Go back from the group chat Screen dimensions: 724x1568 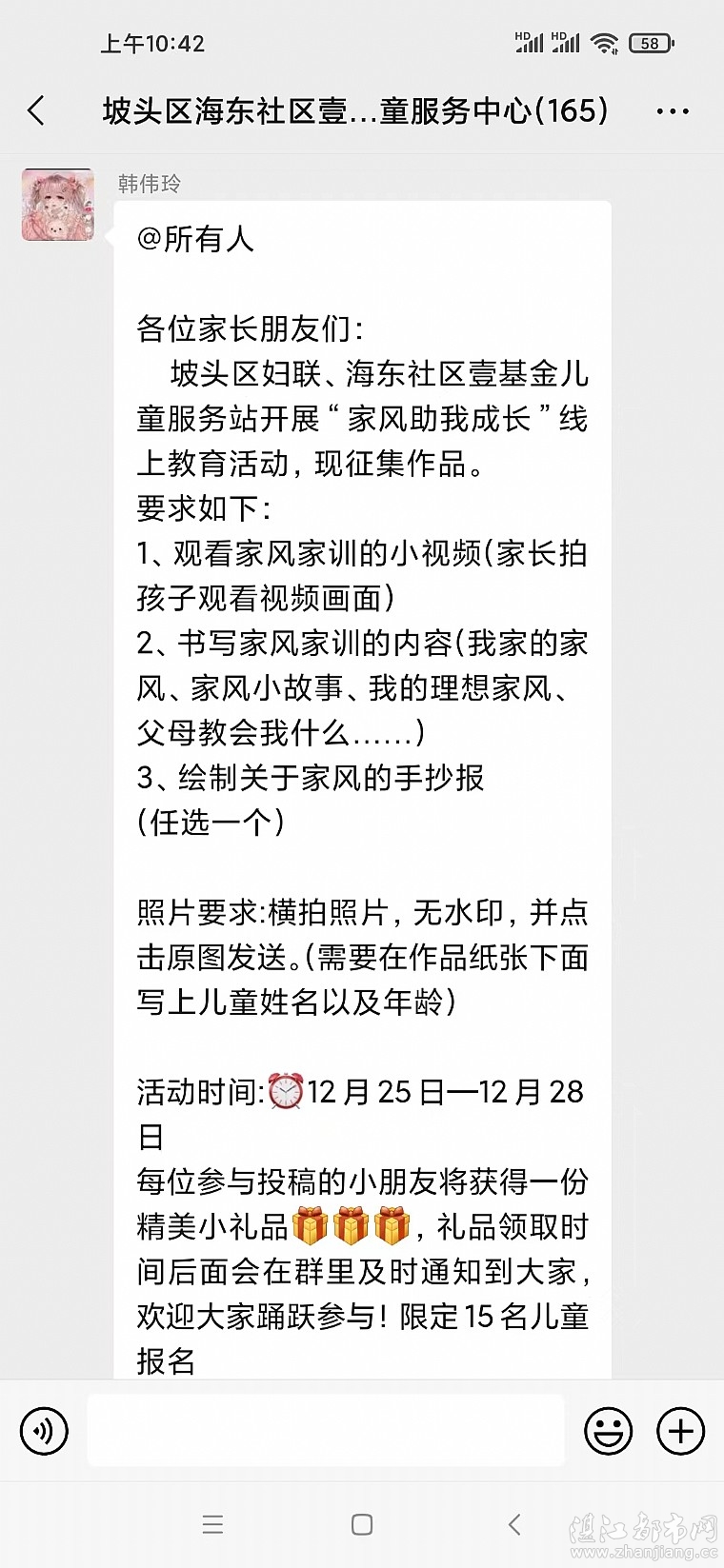[36, 111]
